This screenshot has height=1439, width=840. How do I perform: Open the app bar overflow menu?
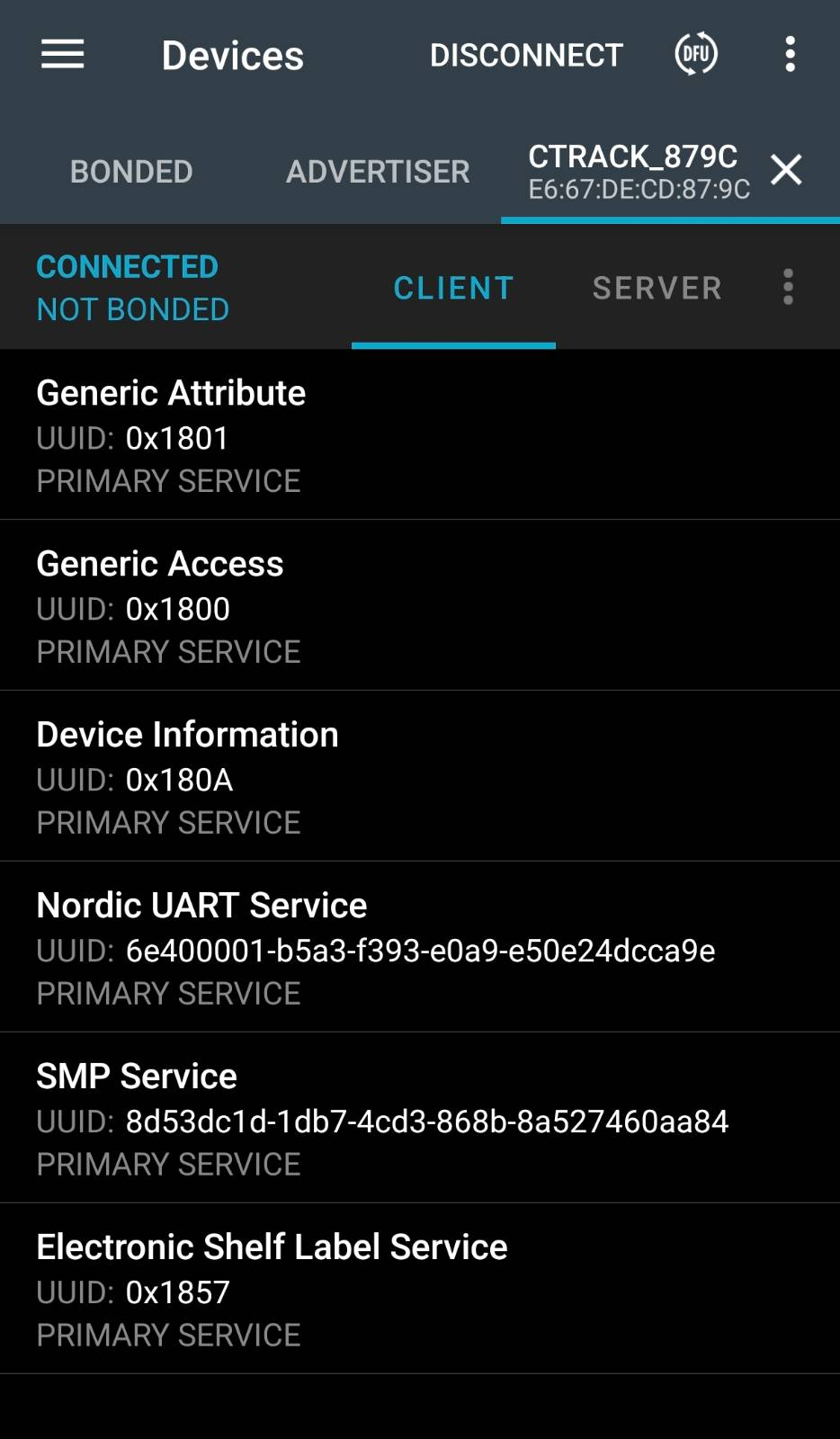coord(790,55)
